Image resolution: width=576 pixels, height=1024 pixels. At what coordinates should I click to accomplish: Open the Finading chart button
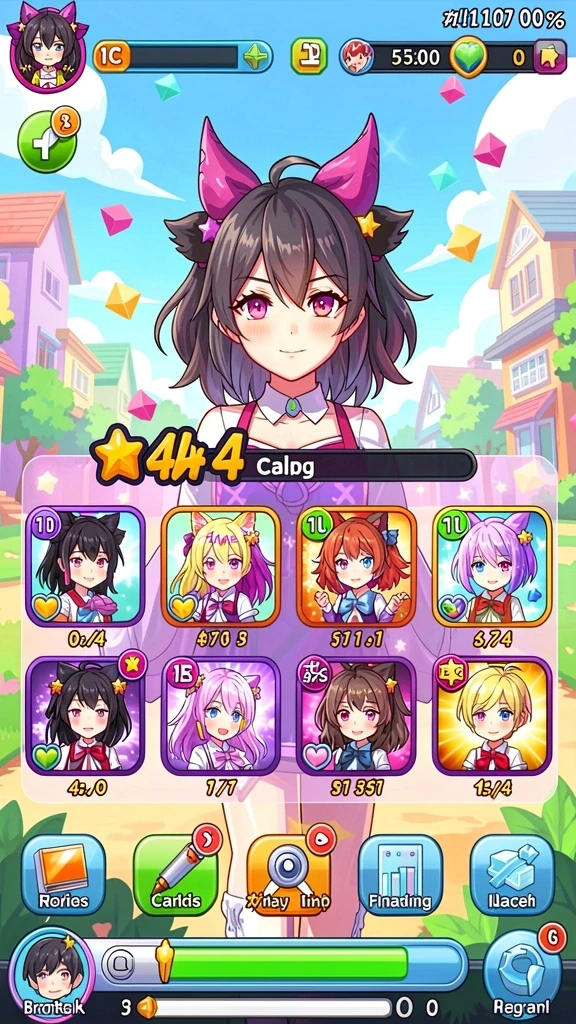(400, 874)
